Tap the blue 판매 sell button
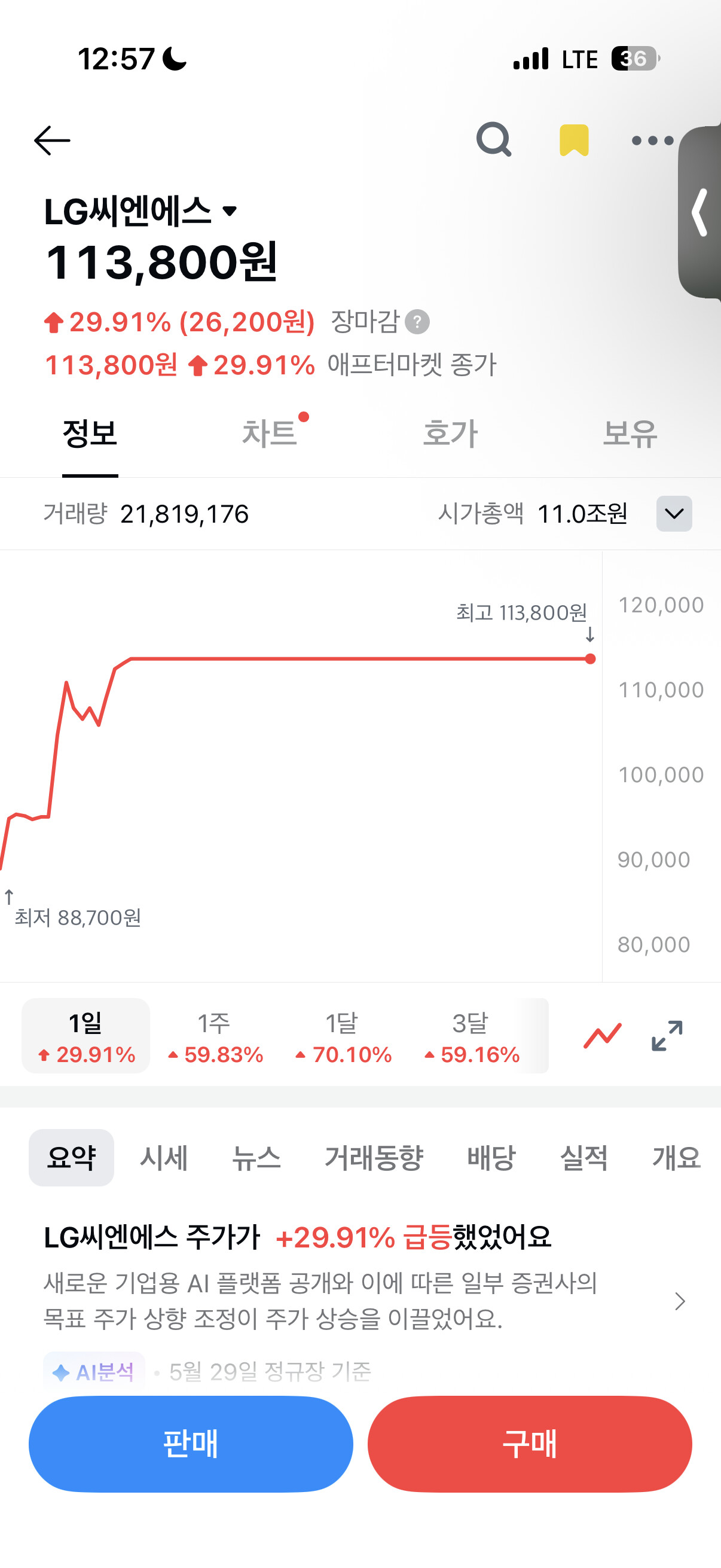This screenshot has height=1568, width=721. 191,1444
